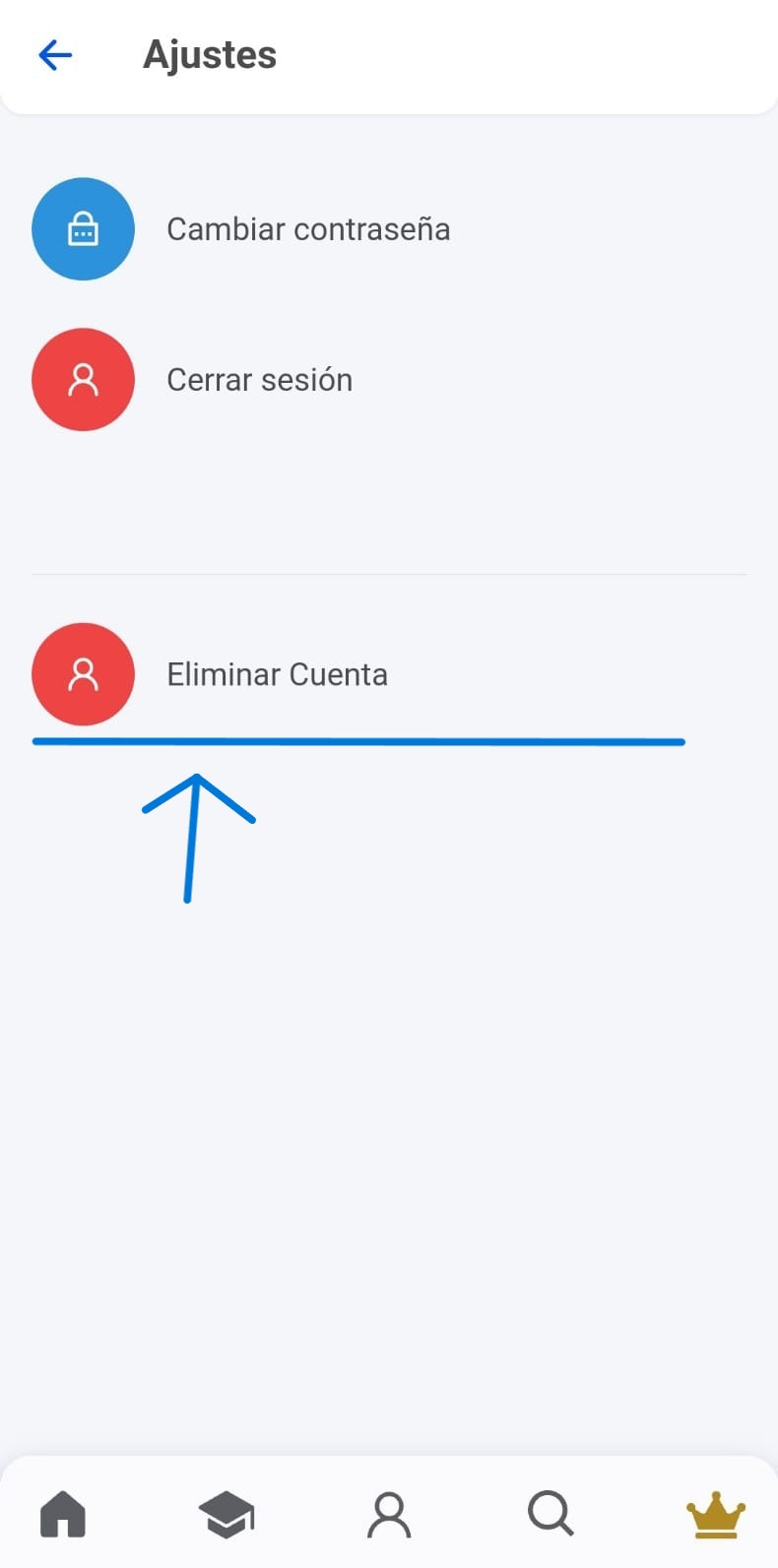Choose Eliminar Cuenta option
The height and width of the screenshot is (1568, 778).
[x=277, y=675]
